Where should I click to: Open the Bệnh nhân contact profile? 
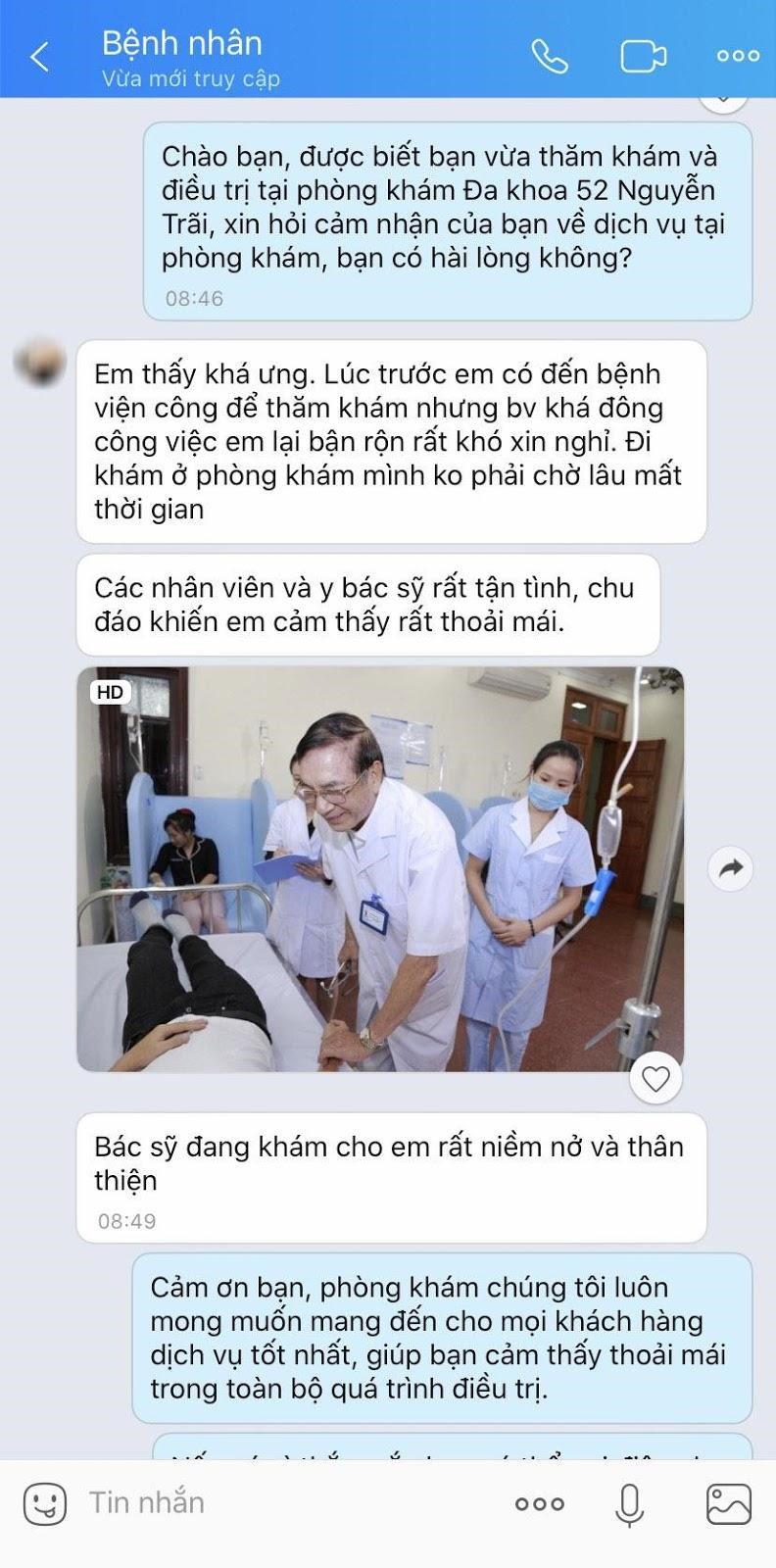point(183,56)
